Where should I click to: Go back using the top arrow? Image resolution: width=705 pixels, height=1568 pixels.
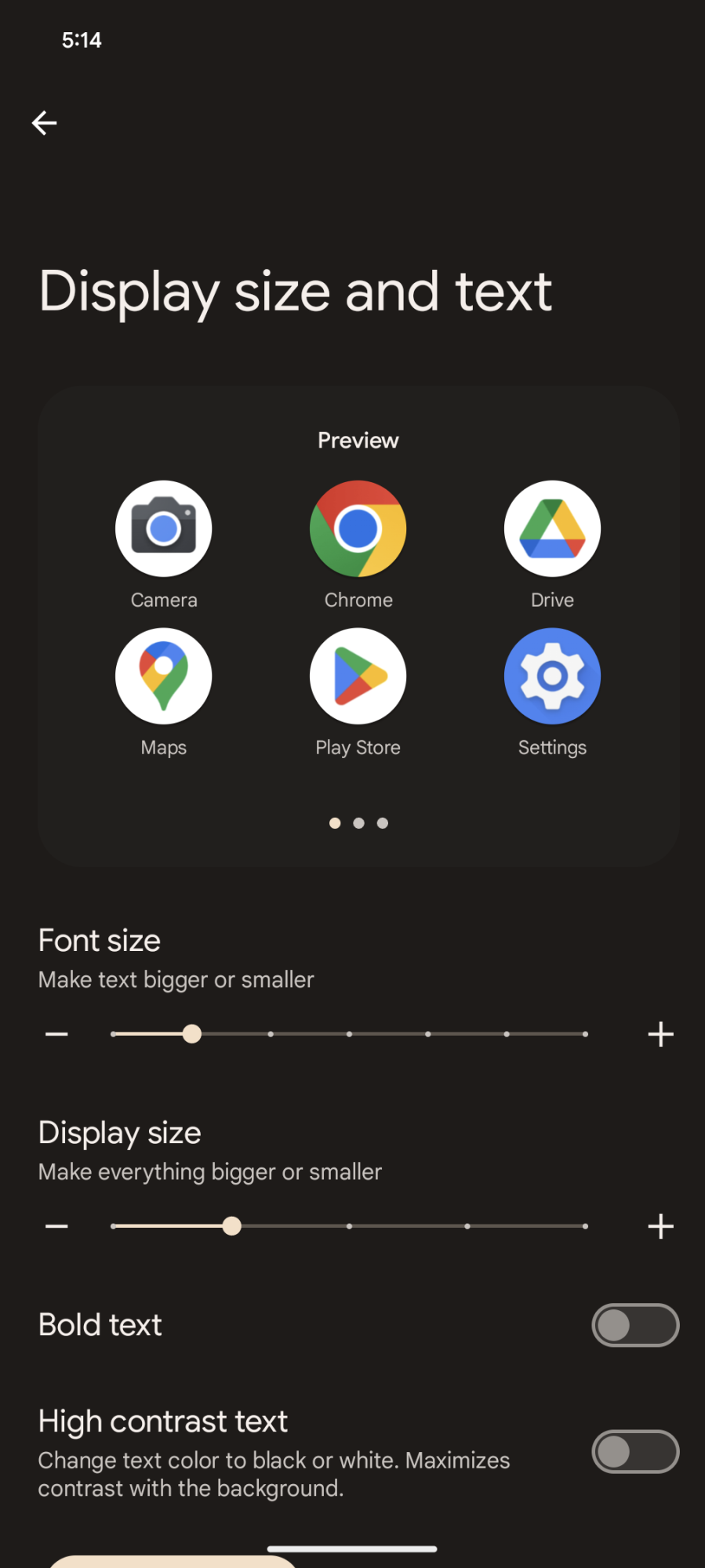coord(45,123)
